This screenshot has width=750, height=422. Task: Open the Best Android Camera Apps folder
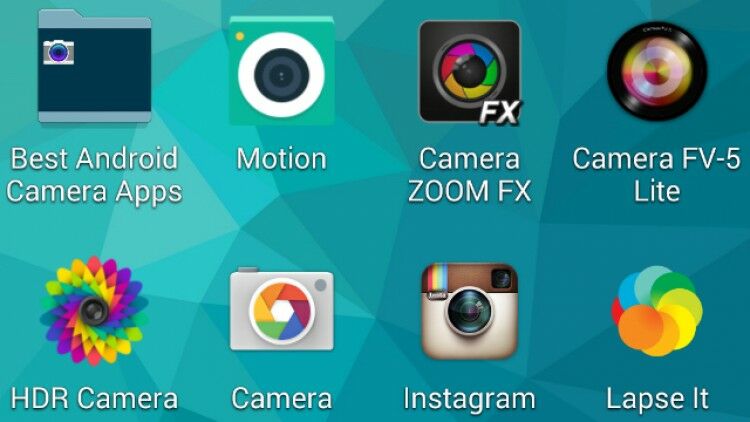point(94,68)
